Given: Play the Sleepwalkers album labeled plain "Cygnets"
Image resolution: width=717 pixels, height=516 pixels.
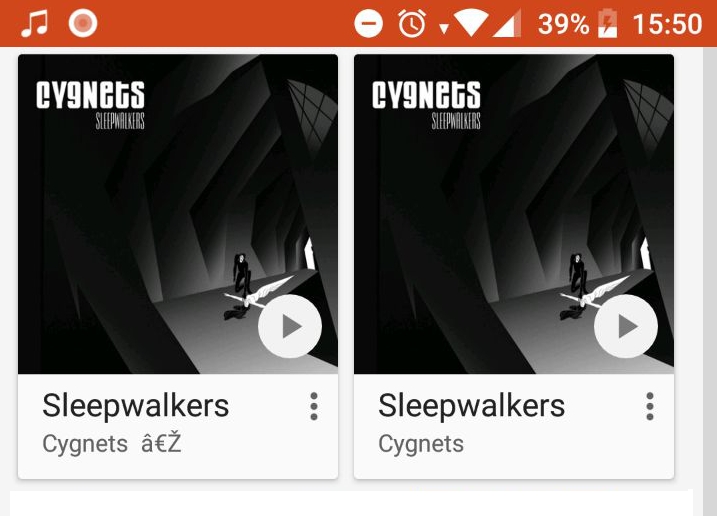Looking at the screenshot, I should pyautogui.click(x=625, y=326).
